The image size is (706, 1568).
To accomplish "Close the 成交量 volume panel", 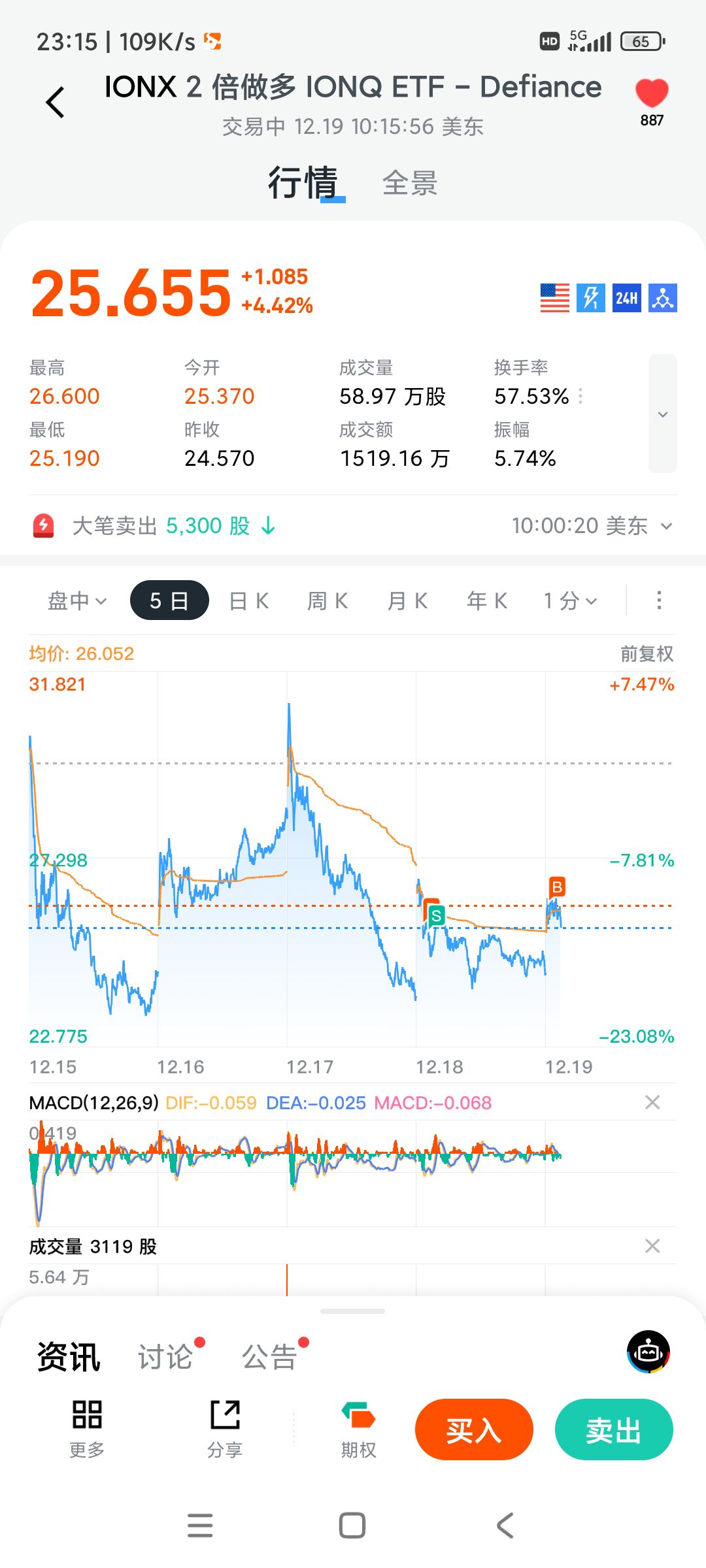I will (x=652, y=1246).
